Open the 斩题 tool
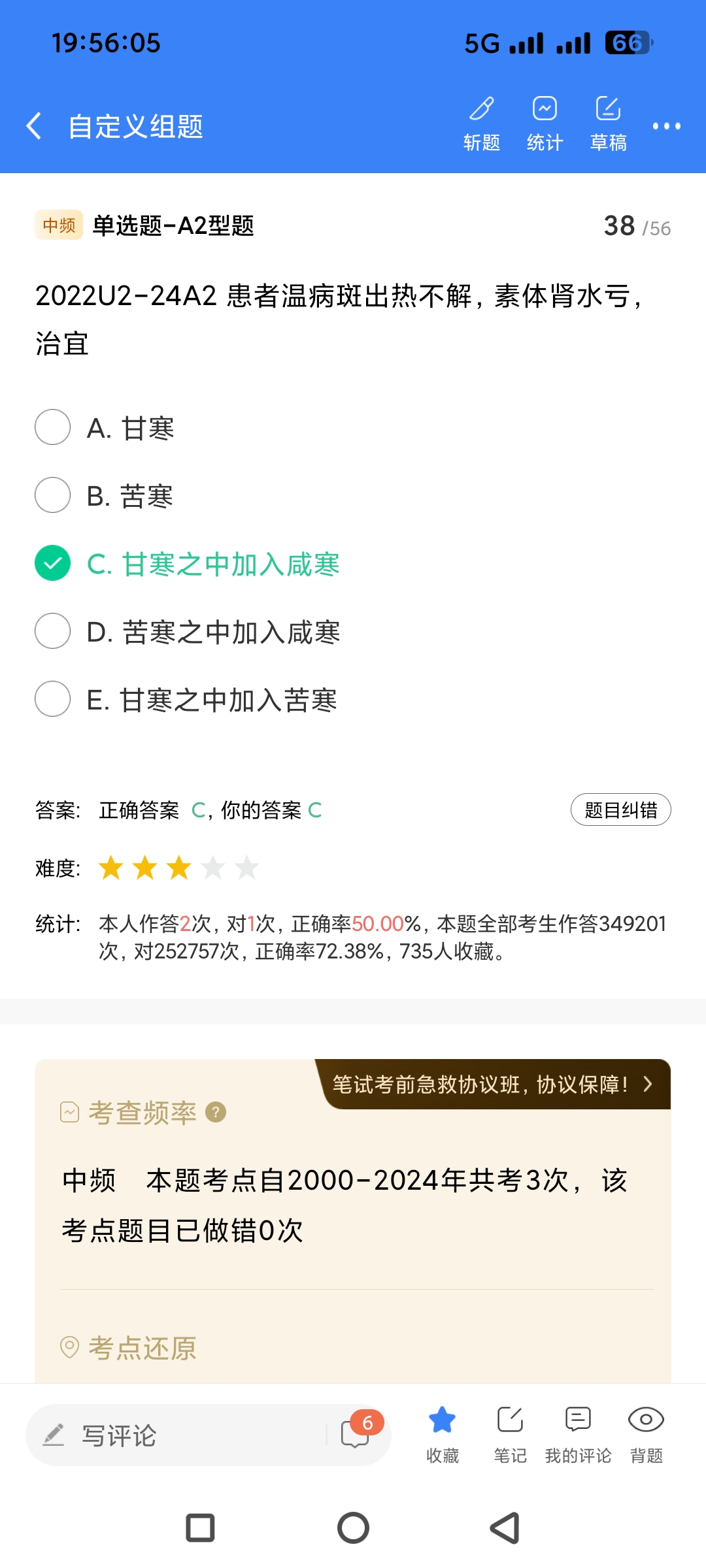This screenshot has height=1568, width=706. (482, 123)
